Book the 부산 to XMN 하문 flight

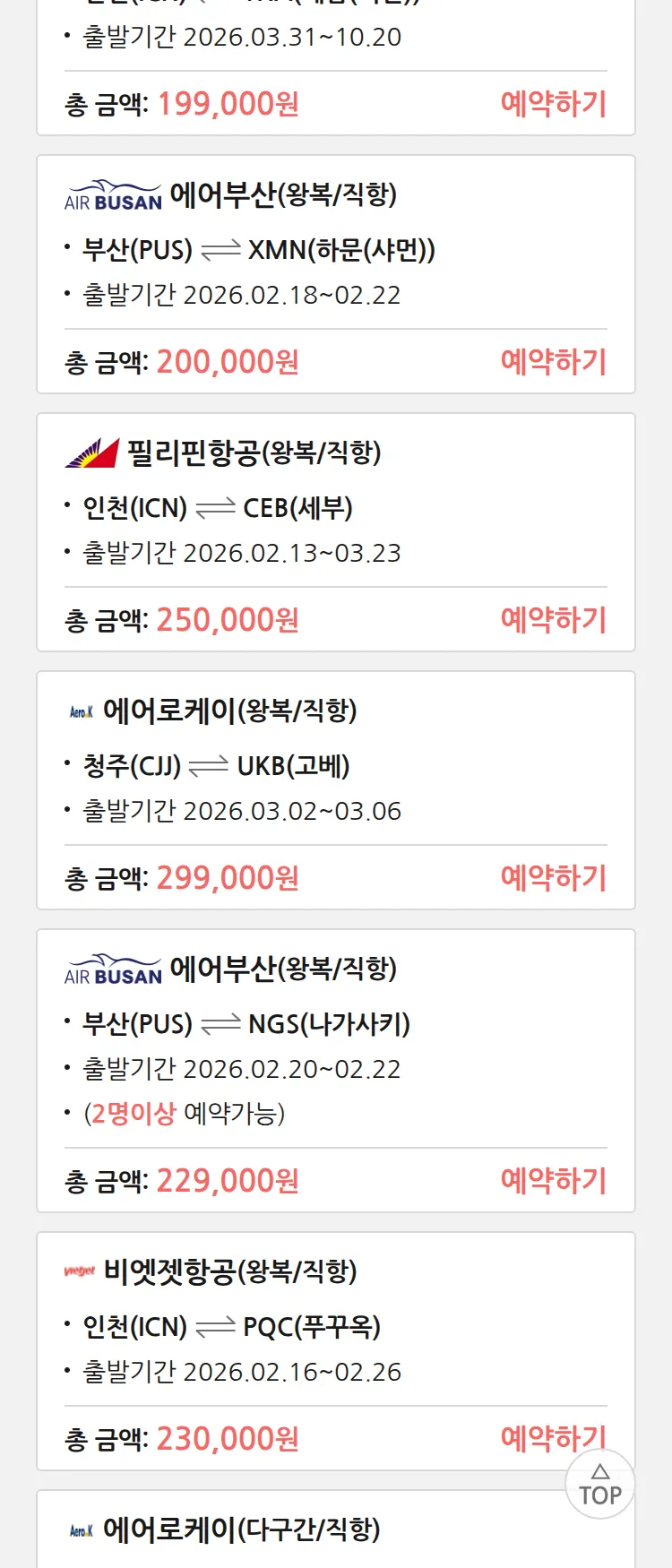click(553, 362)
